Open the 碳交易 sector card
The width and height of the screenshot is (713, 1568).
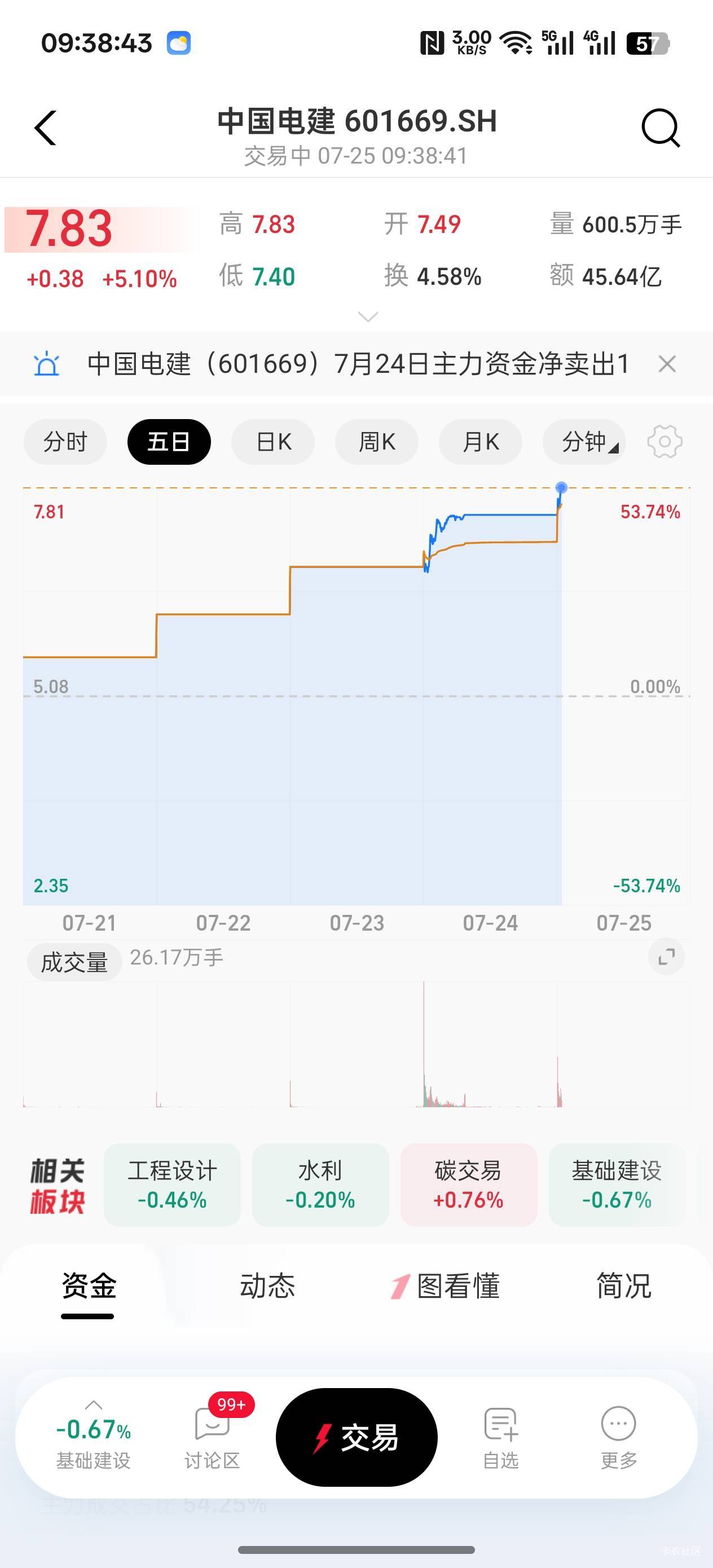468,1184
